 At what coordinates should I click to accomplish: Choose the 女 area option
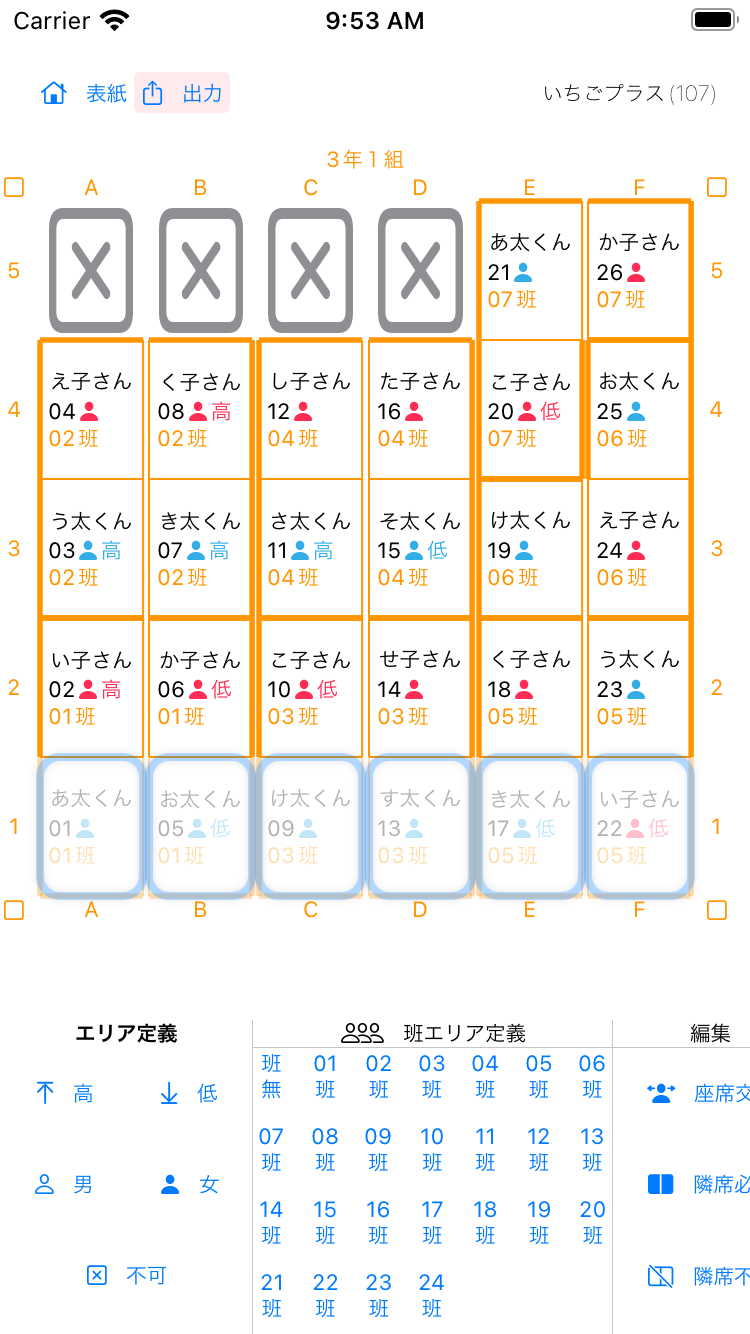tap(189, 1185)
